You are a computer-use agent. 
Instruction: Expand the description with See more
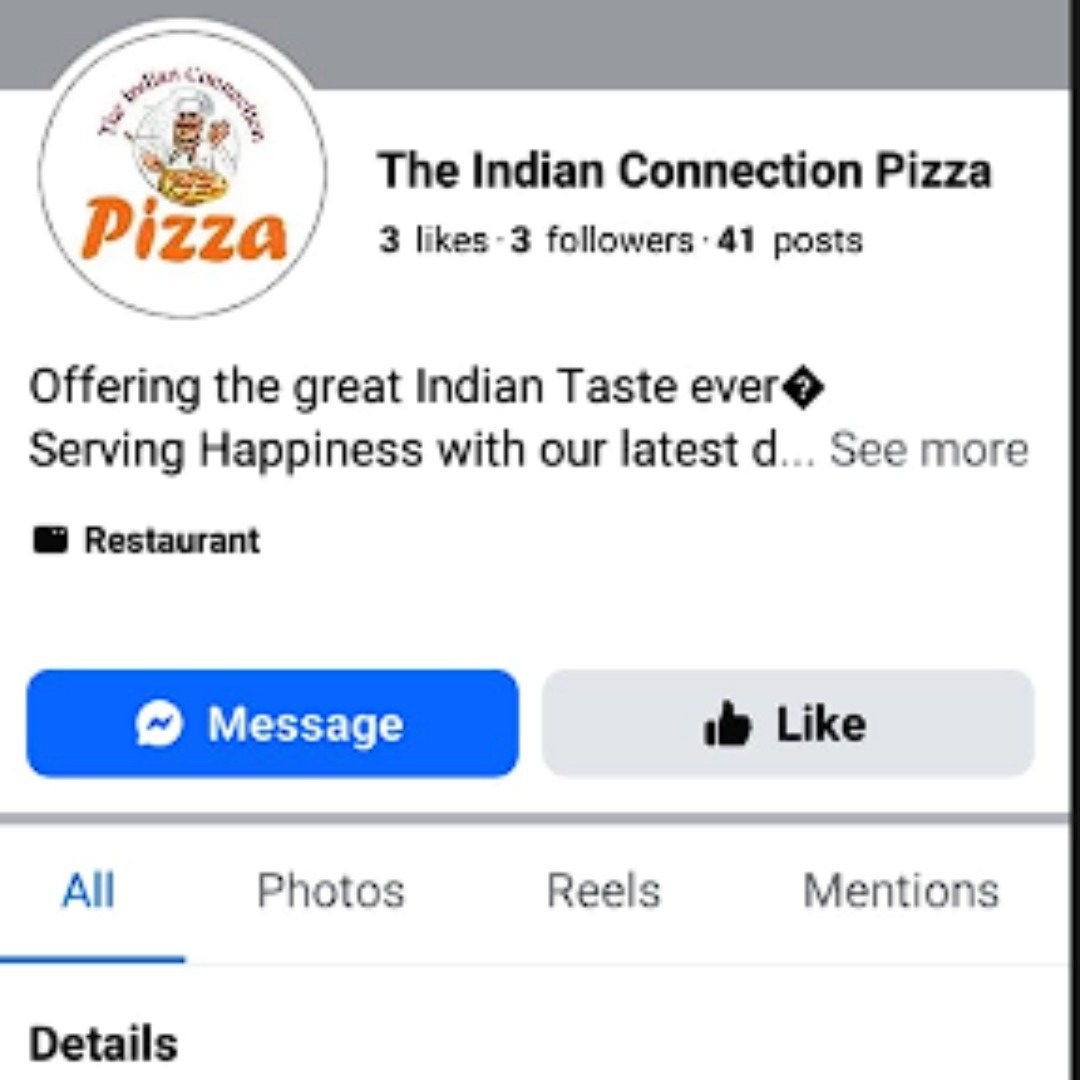coord(928,451)
